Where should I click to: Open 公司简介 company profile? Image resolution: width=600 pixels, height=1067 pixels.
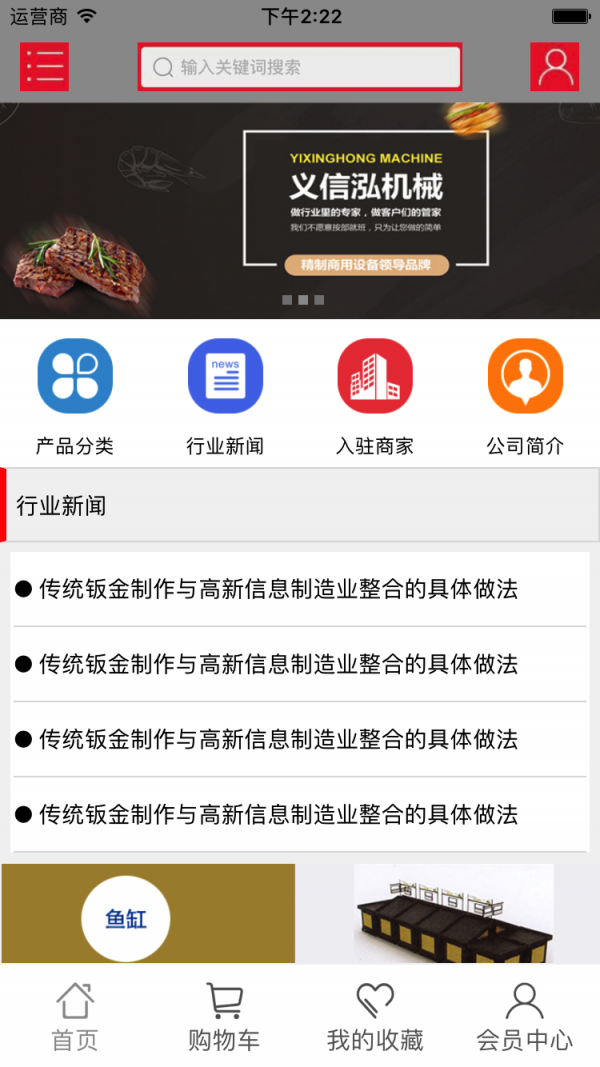point(525,377)
